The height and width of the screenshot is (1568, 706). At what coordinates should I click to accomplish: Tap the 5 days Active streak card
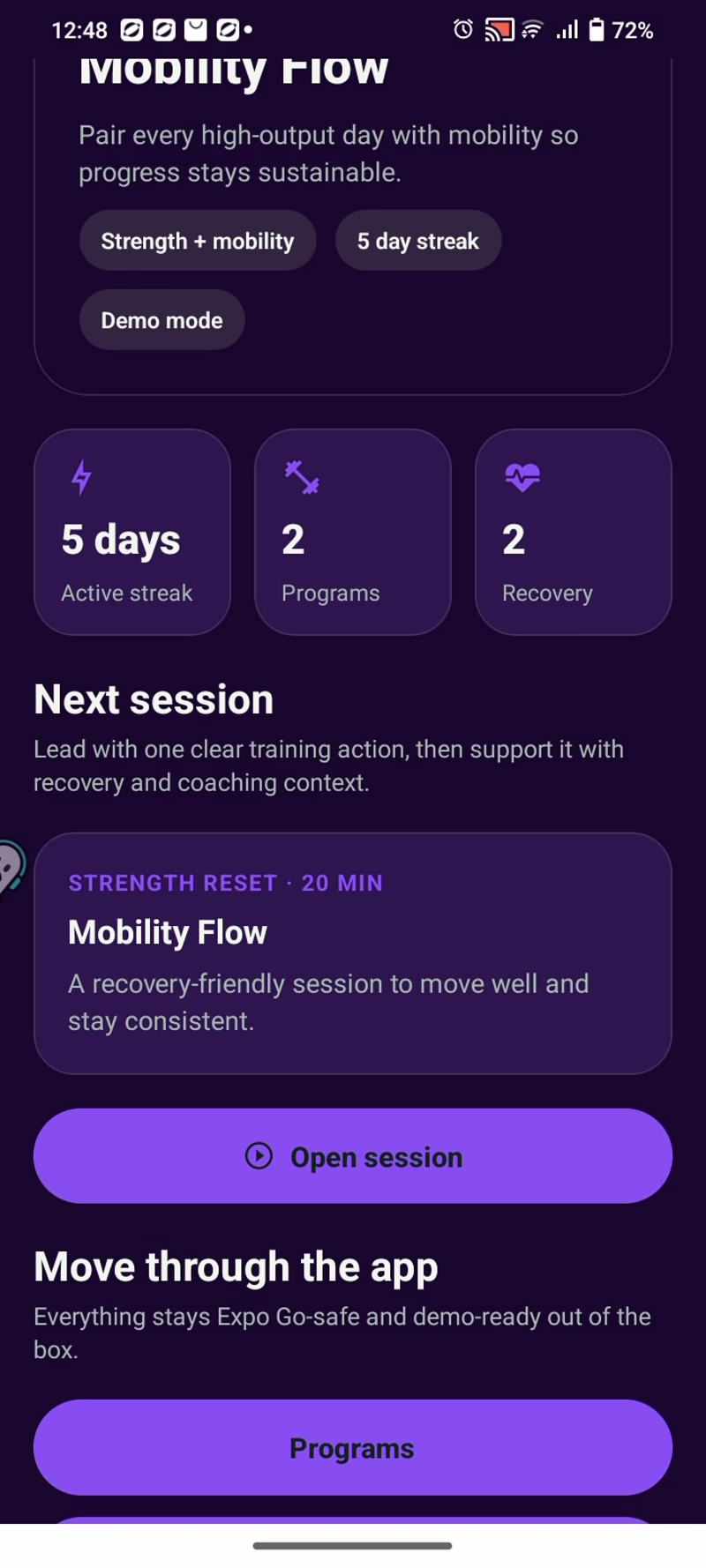[x=132, y=532]
